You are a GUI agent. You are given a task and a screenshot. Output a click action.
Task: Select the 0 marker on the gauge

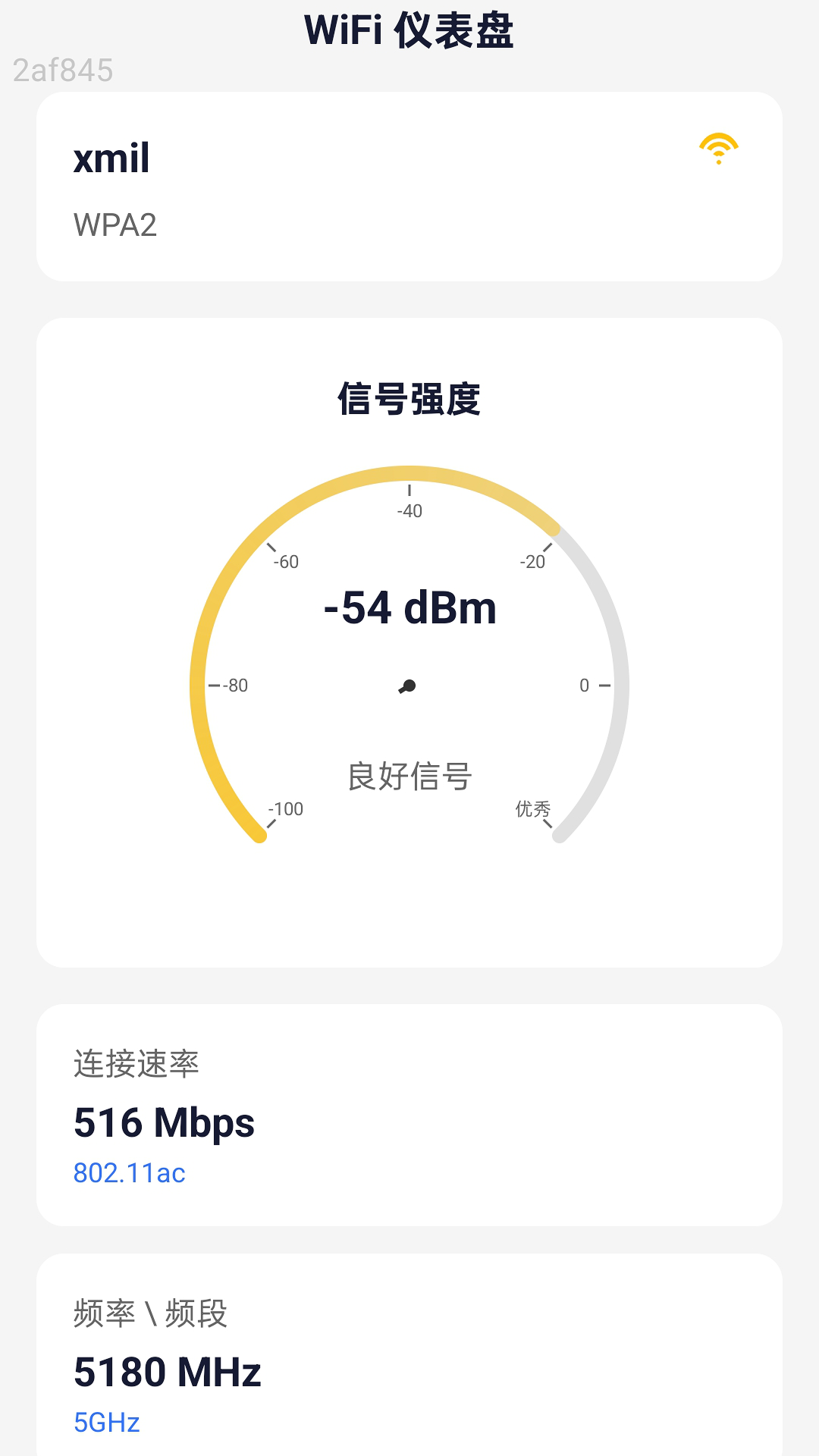pyautogui.click(x=583, y=685)
